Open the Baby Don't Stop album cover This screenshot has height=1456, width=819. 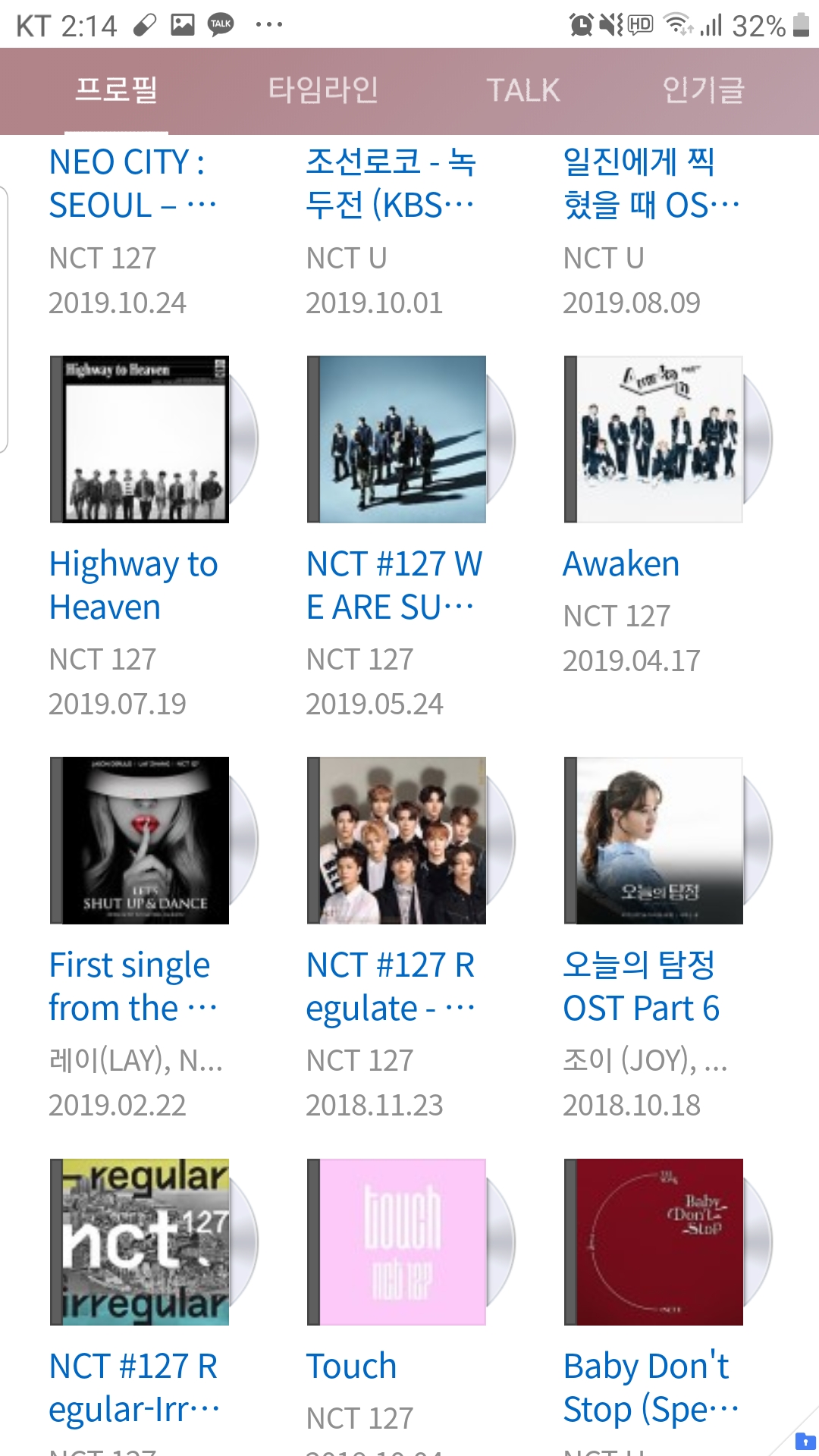(654, 1241)
